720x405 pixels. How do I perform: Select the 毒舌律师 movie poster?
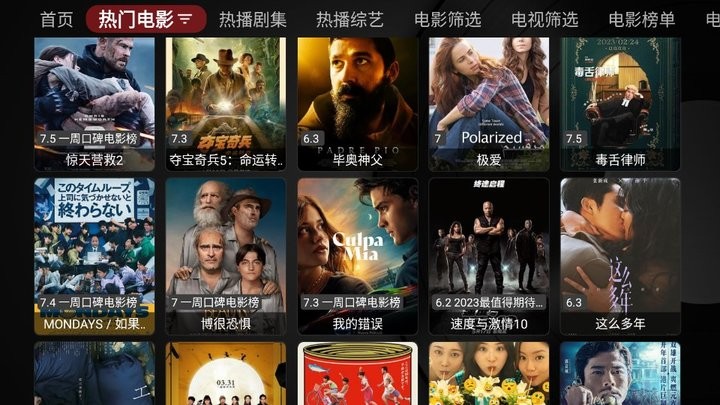[620, 100]
